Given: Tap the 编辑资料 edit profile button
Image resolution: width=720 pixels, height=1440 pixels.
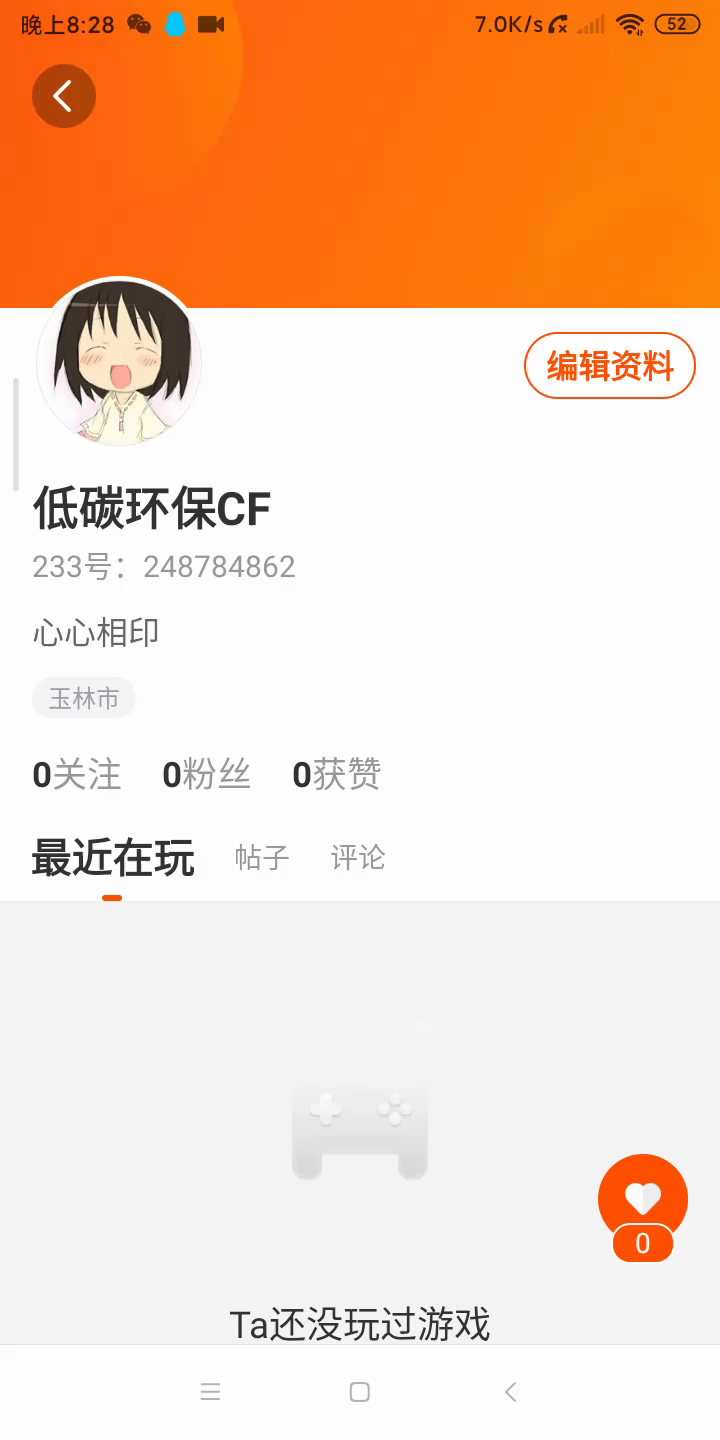Looking at the screenshot, I should point(610,366).
